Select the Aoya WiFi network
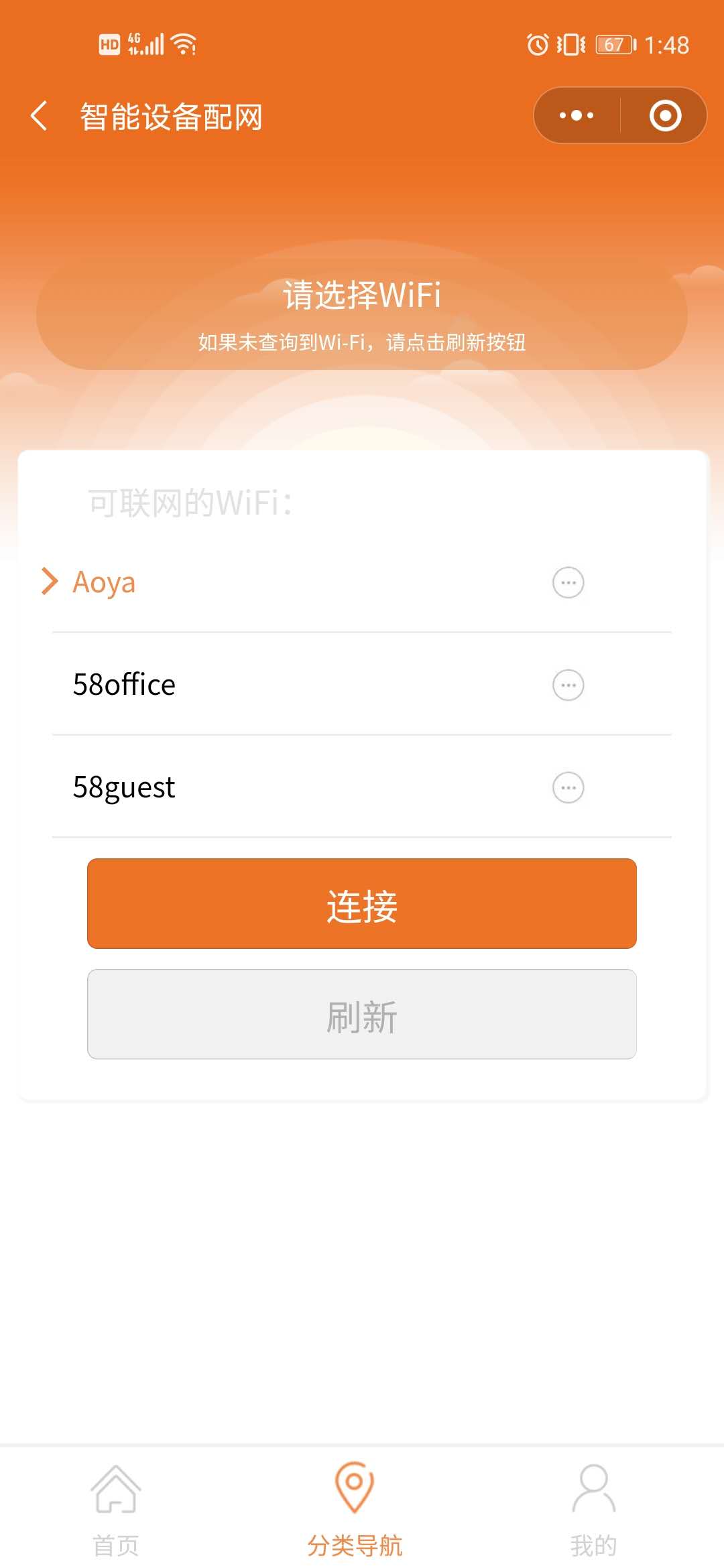Screen dimensions: 724x1568 click(105, 582)
